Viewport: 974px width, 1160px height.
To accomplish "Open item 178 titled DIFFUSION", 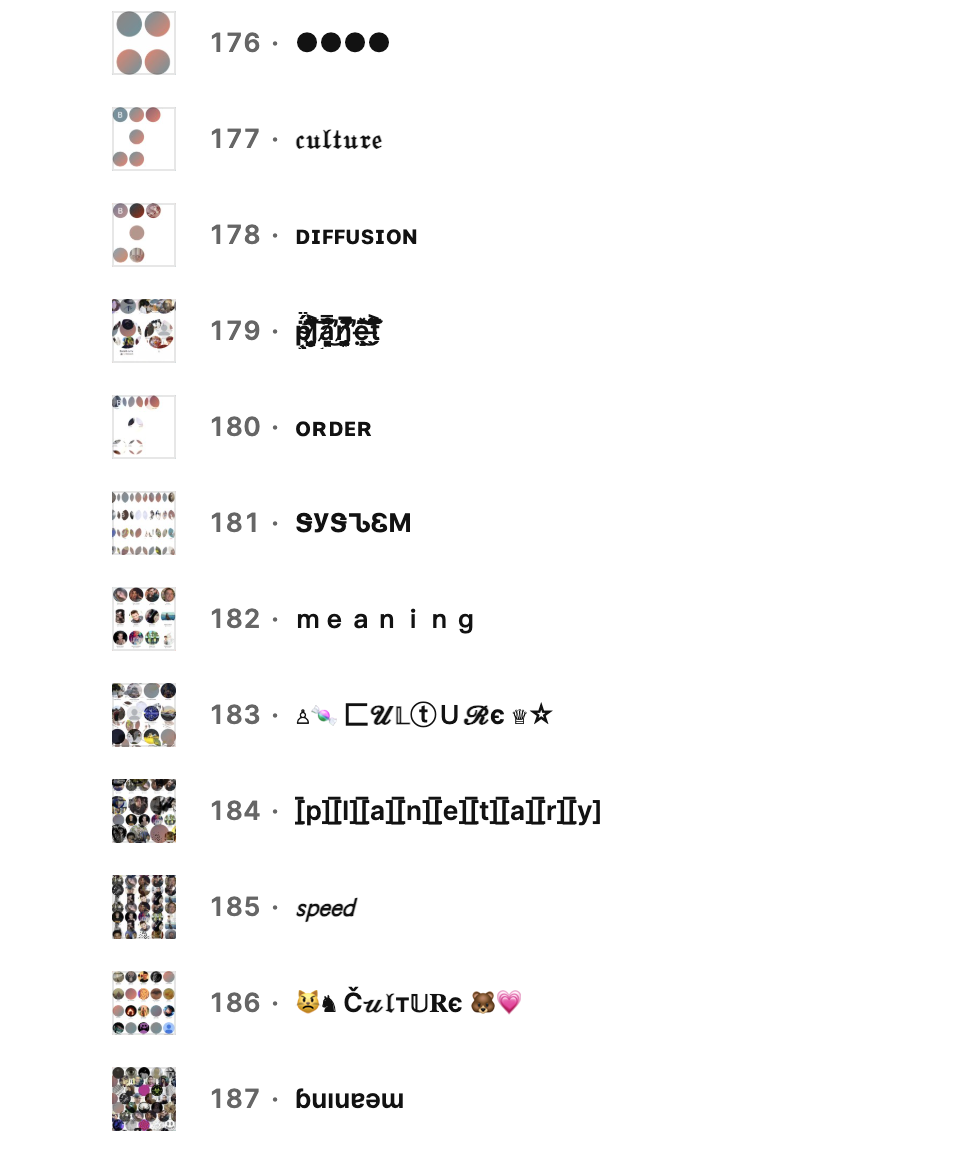I will coord(356,237).
